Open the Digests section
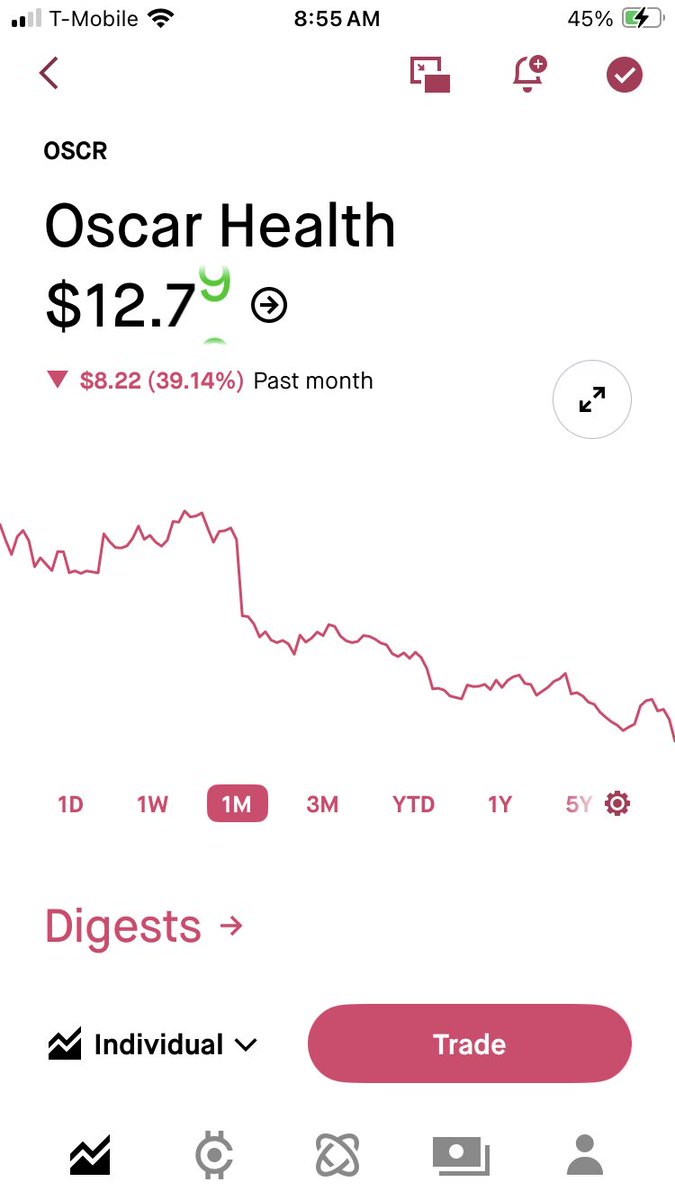675x1200 pixels. tap(144, 927)
